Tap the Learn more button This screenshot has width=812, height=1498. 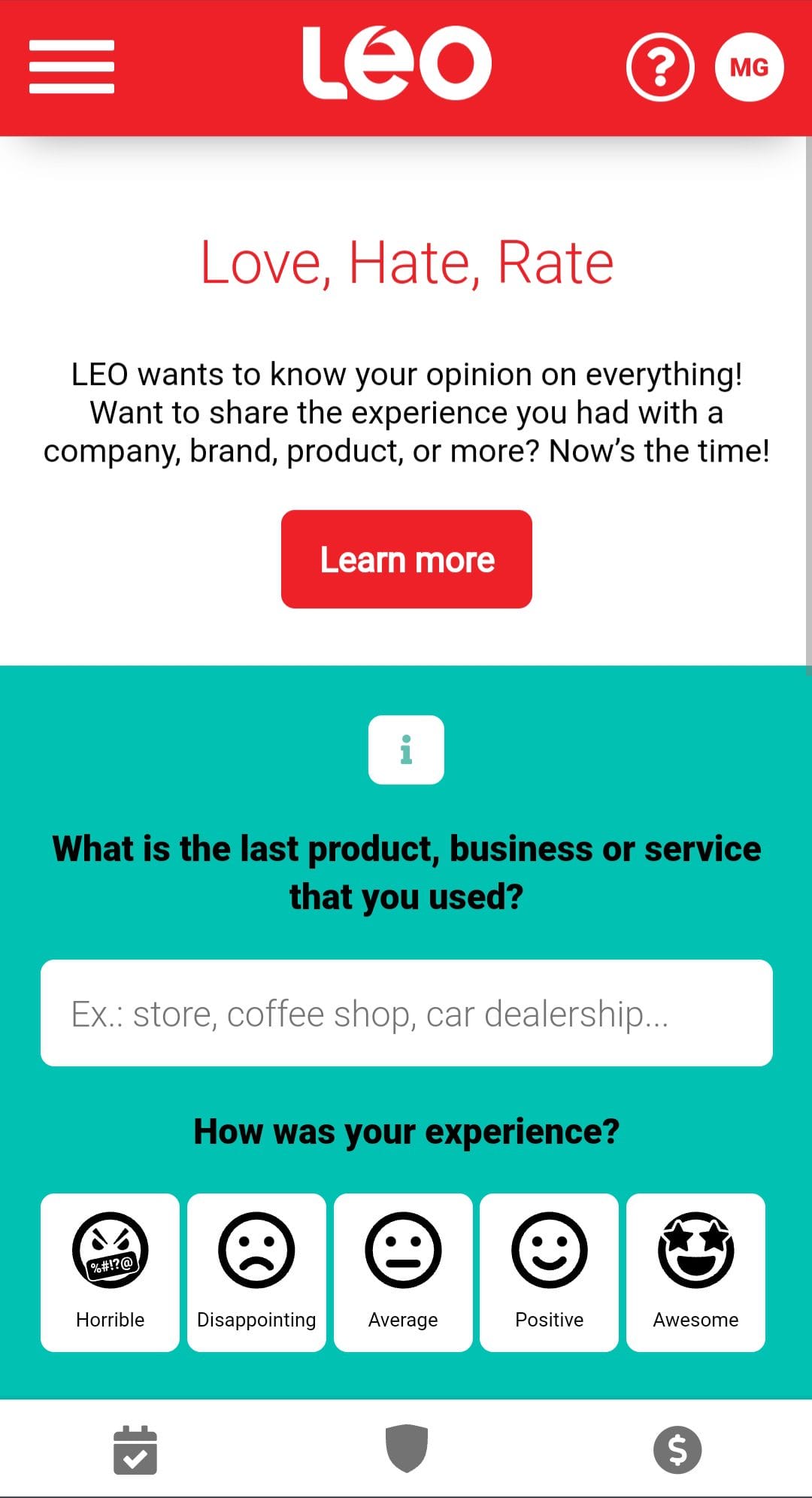(x=406, y=559)
